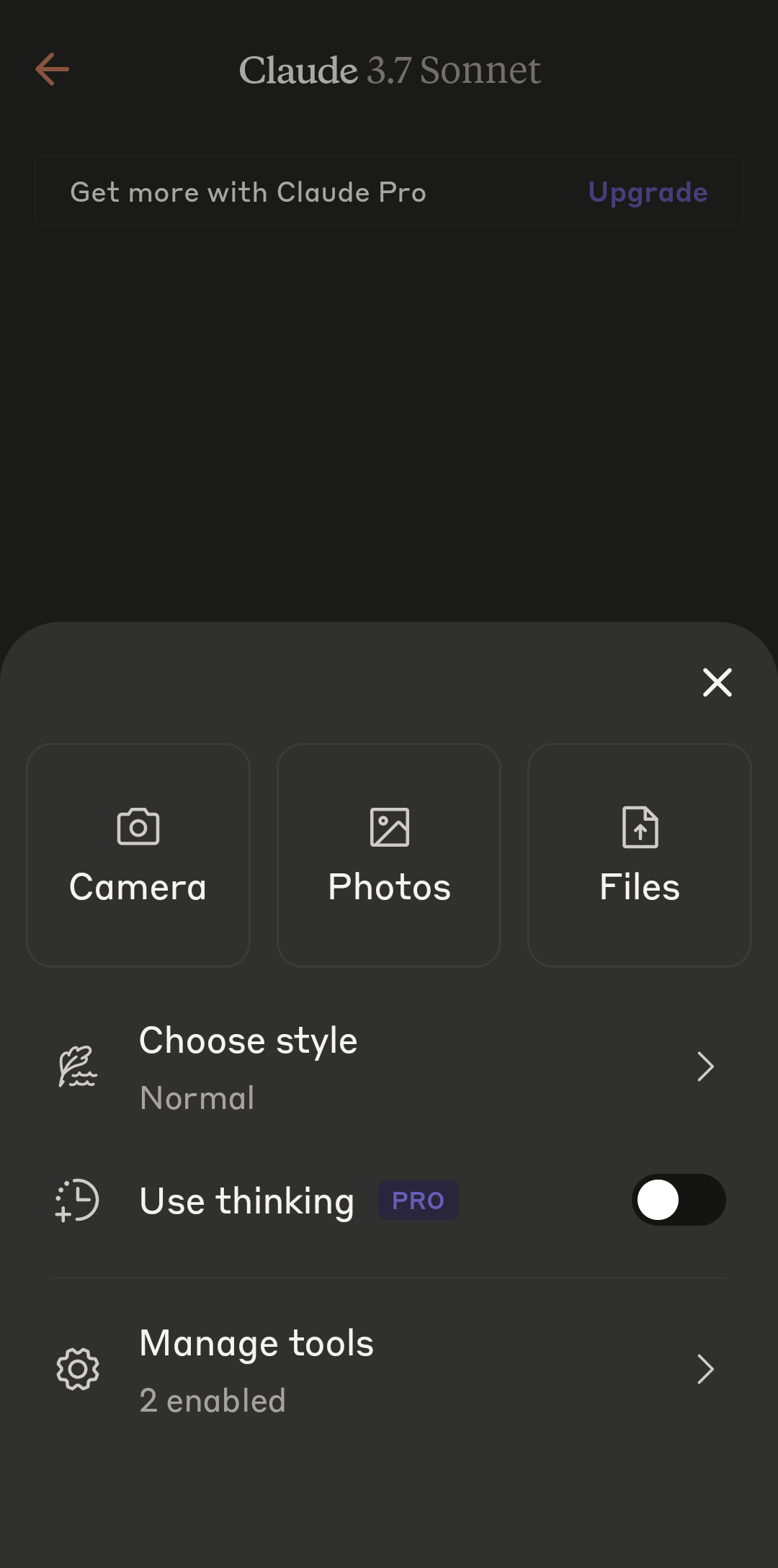Open the Choose style options
778x1568 pixels.
pos(389,1067)
